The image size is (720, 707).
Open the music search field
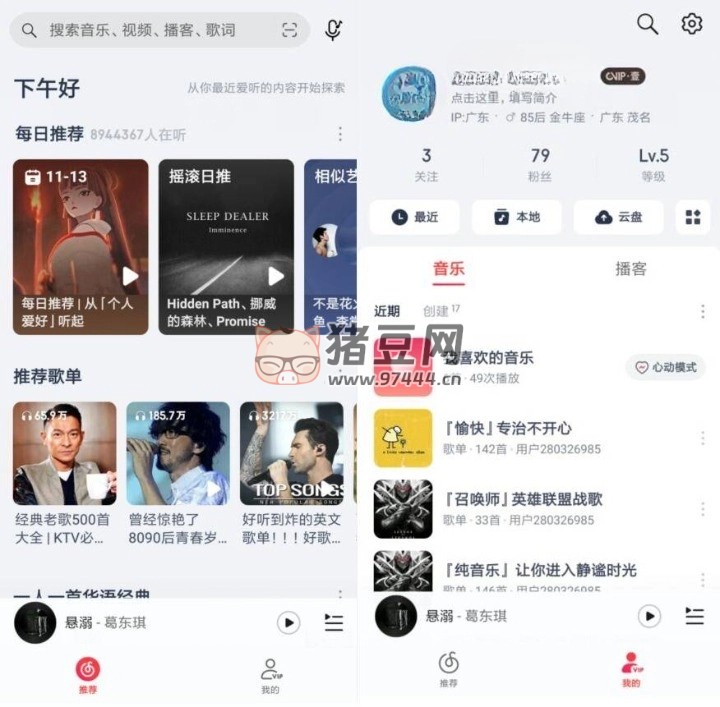pyautogui.click(x=150, y=30)
